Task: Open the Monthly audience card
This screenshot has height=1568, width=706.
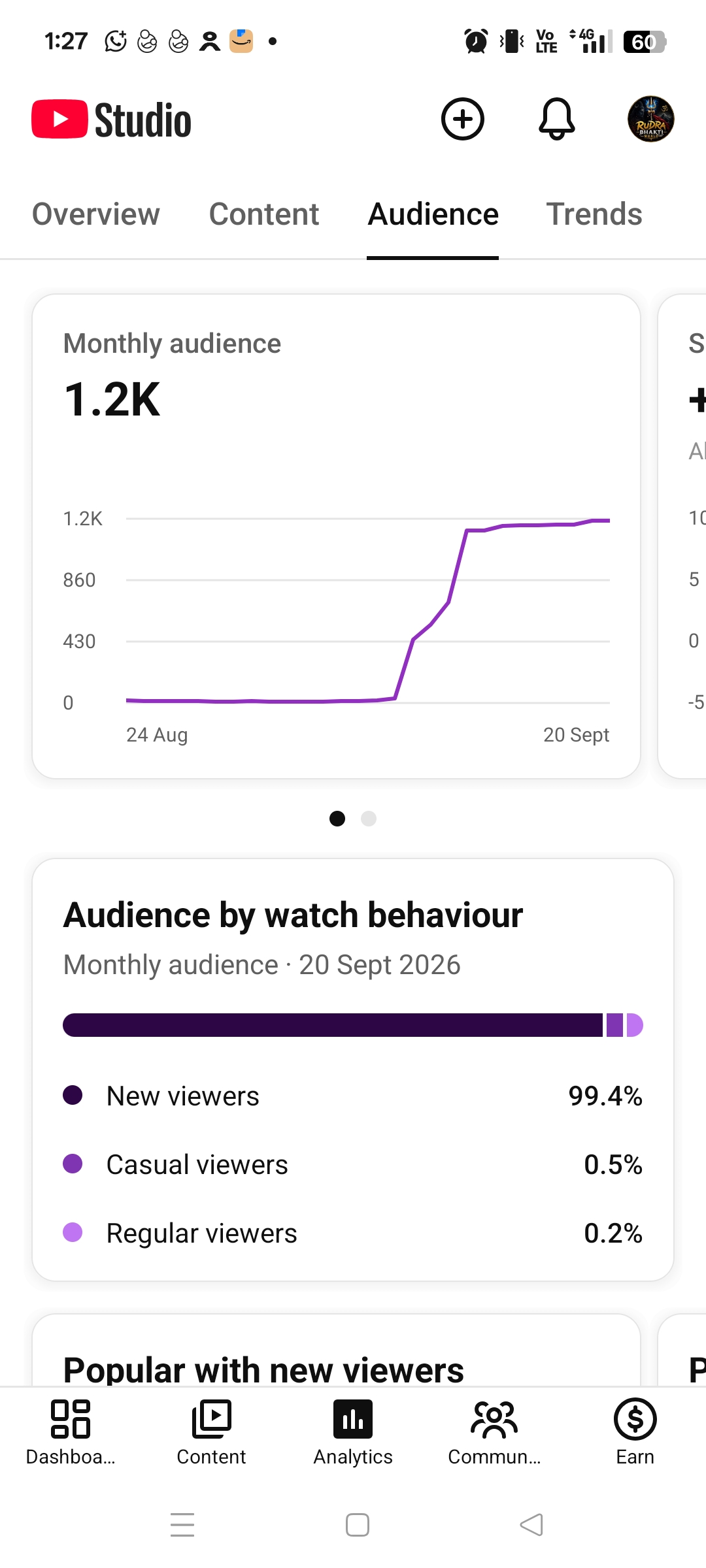Action: pos(336,536)
